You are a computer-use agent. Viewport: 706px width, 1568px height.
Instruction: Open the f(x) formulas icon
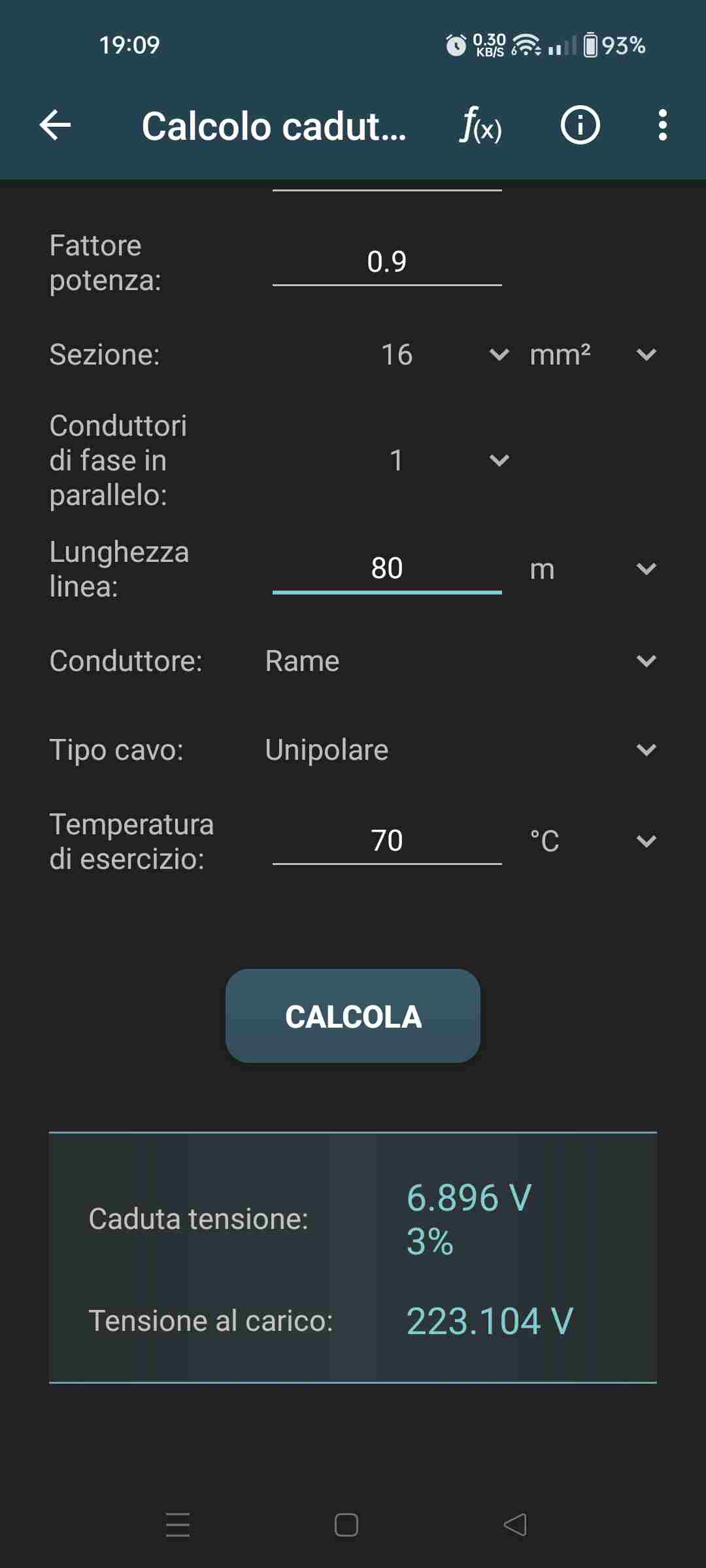[480, 125]
